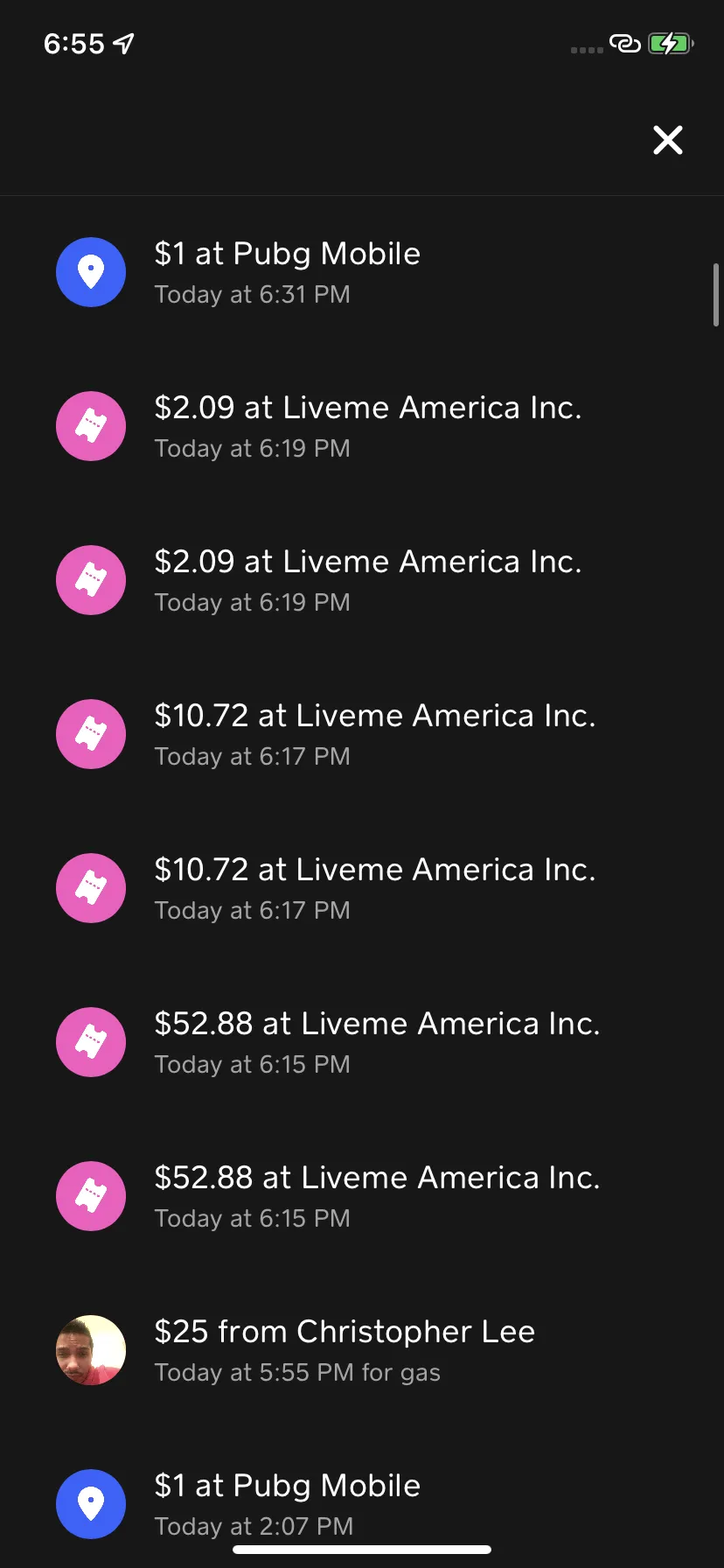Open the 6:31 PM Pubg Mobile transaction
The image size is (724, 1568).
(362, 272)
